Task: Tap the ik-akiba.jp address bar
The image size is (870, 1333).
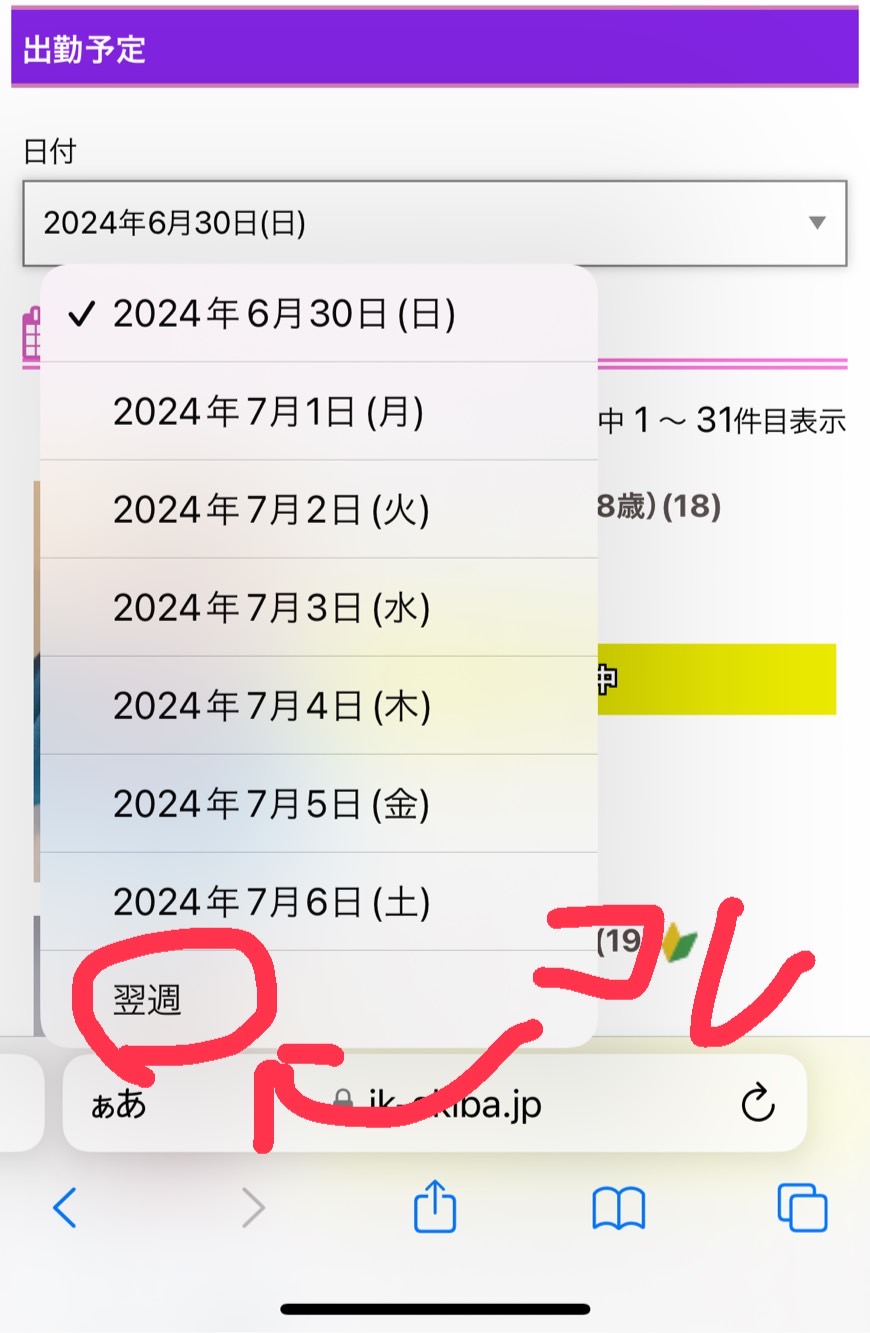Action: click(x=440, y=1104)
